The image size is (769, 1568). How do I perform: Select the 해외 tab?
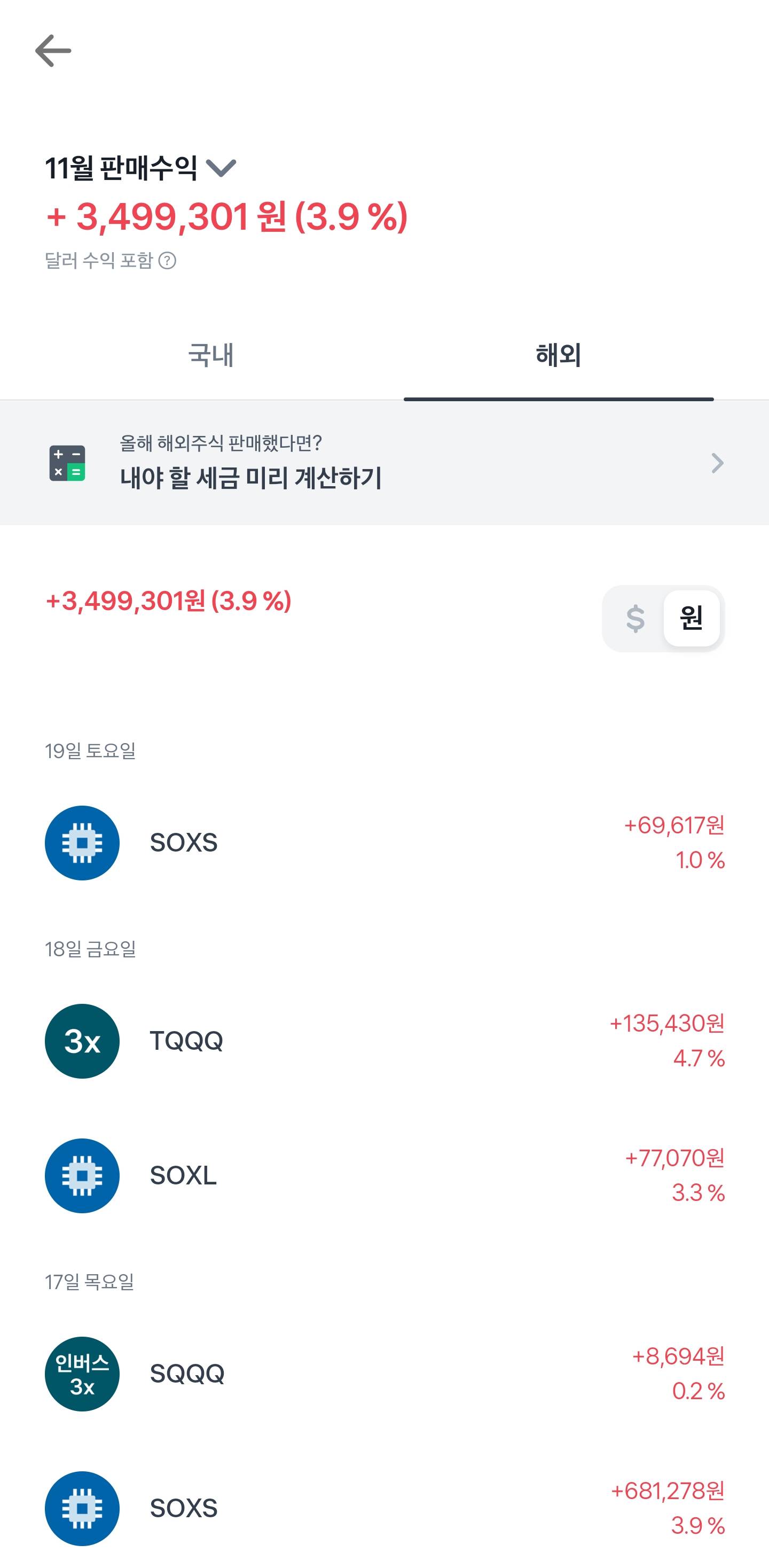[558, 355]
